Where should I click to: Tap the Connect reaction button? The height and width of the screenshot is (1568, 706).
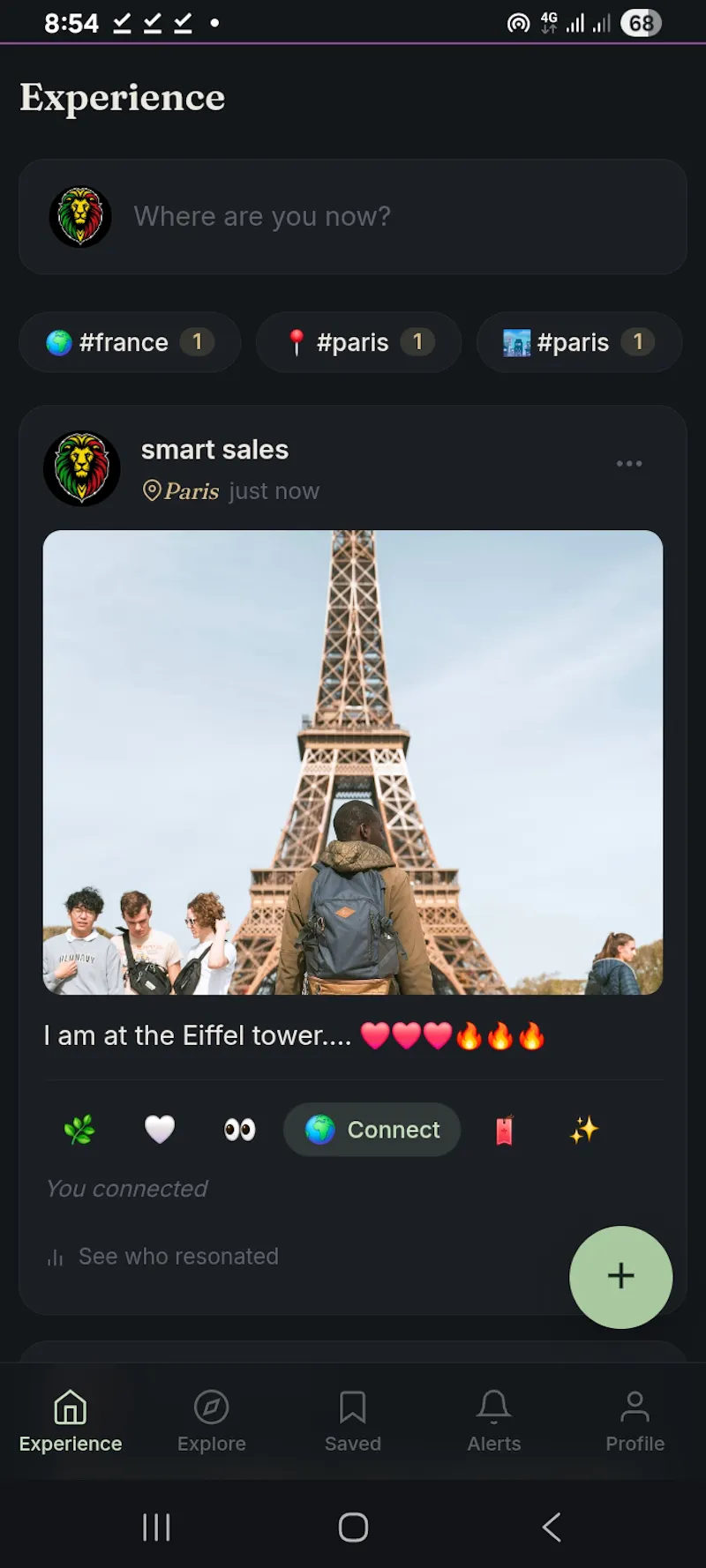[x=372, y=1130]
